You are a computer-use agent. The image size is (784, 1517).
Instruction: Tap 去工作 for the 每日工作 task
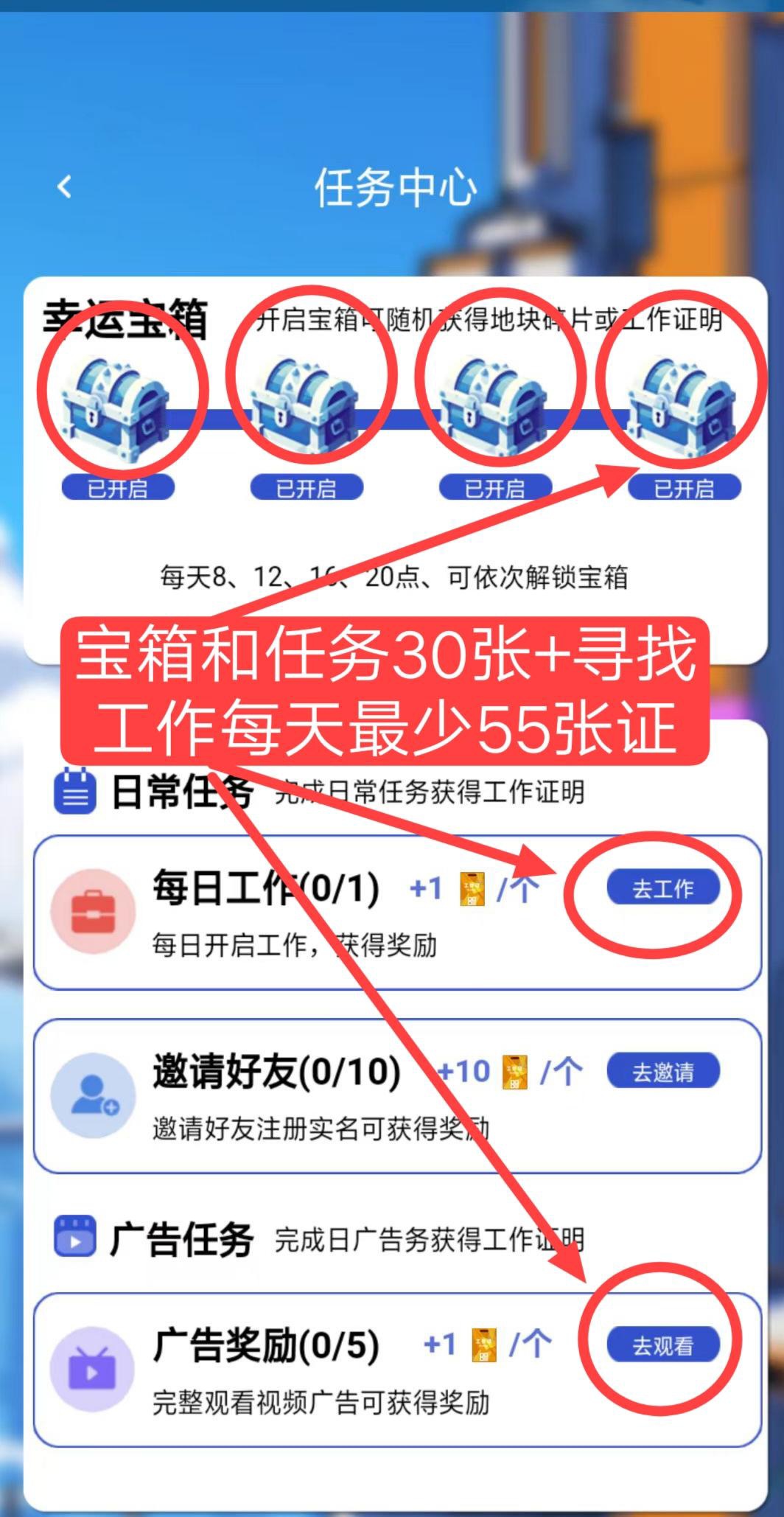tap(662, 888)
